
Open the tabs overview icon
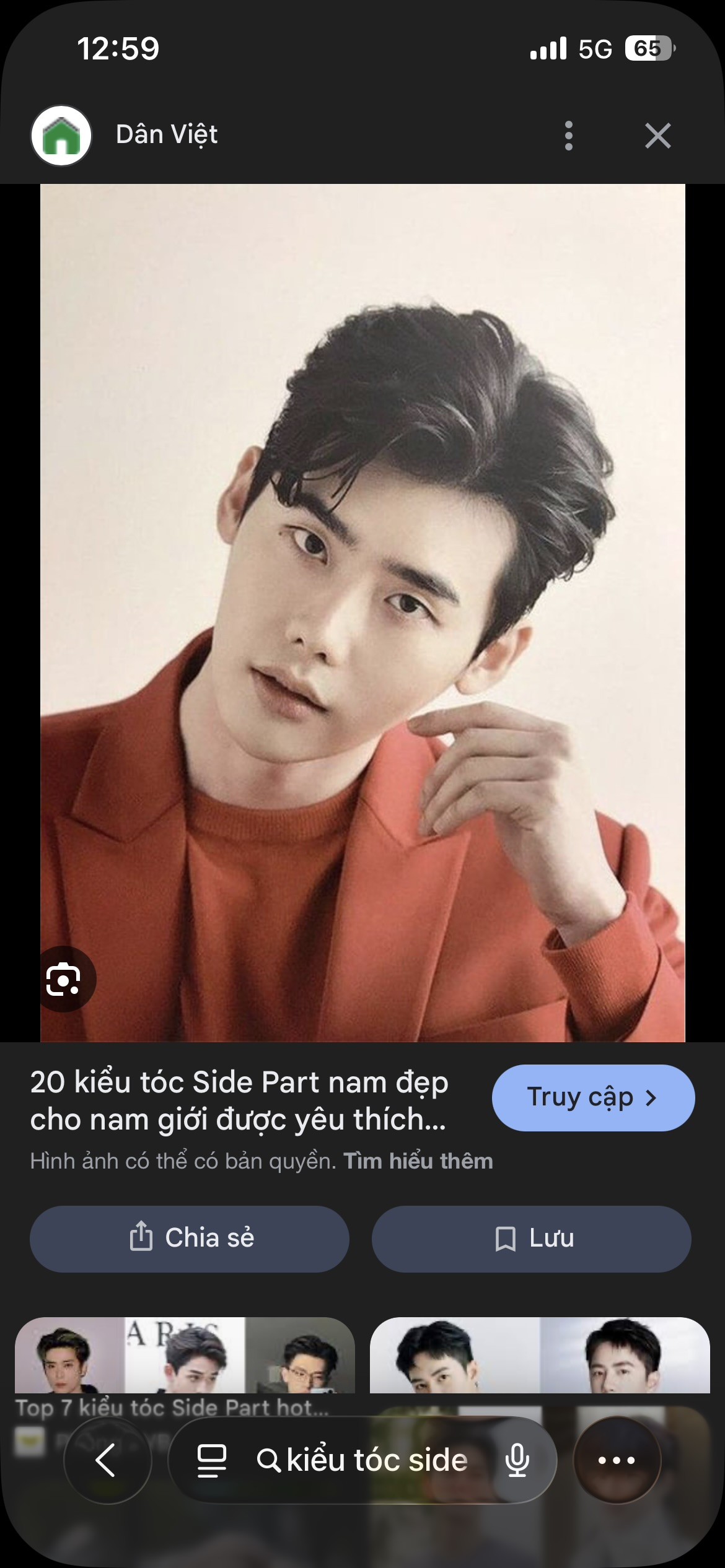point(211,1460)
